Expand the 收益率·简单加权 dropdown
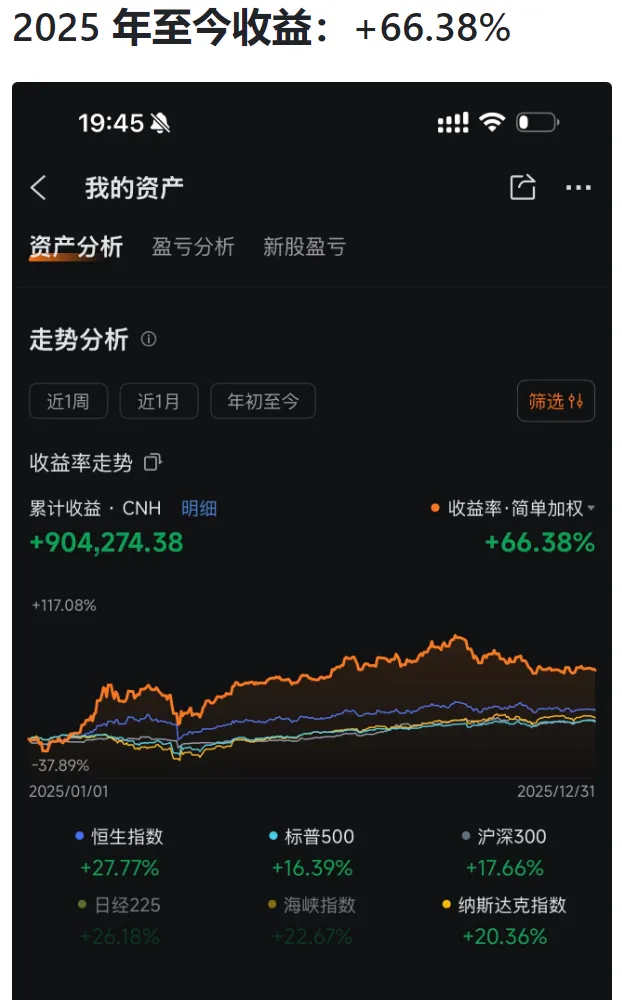 (x=513, y=508)
